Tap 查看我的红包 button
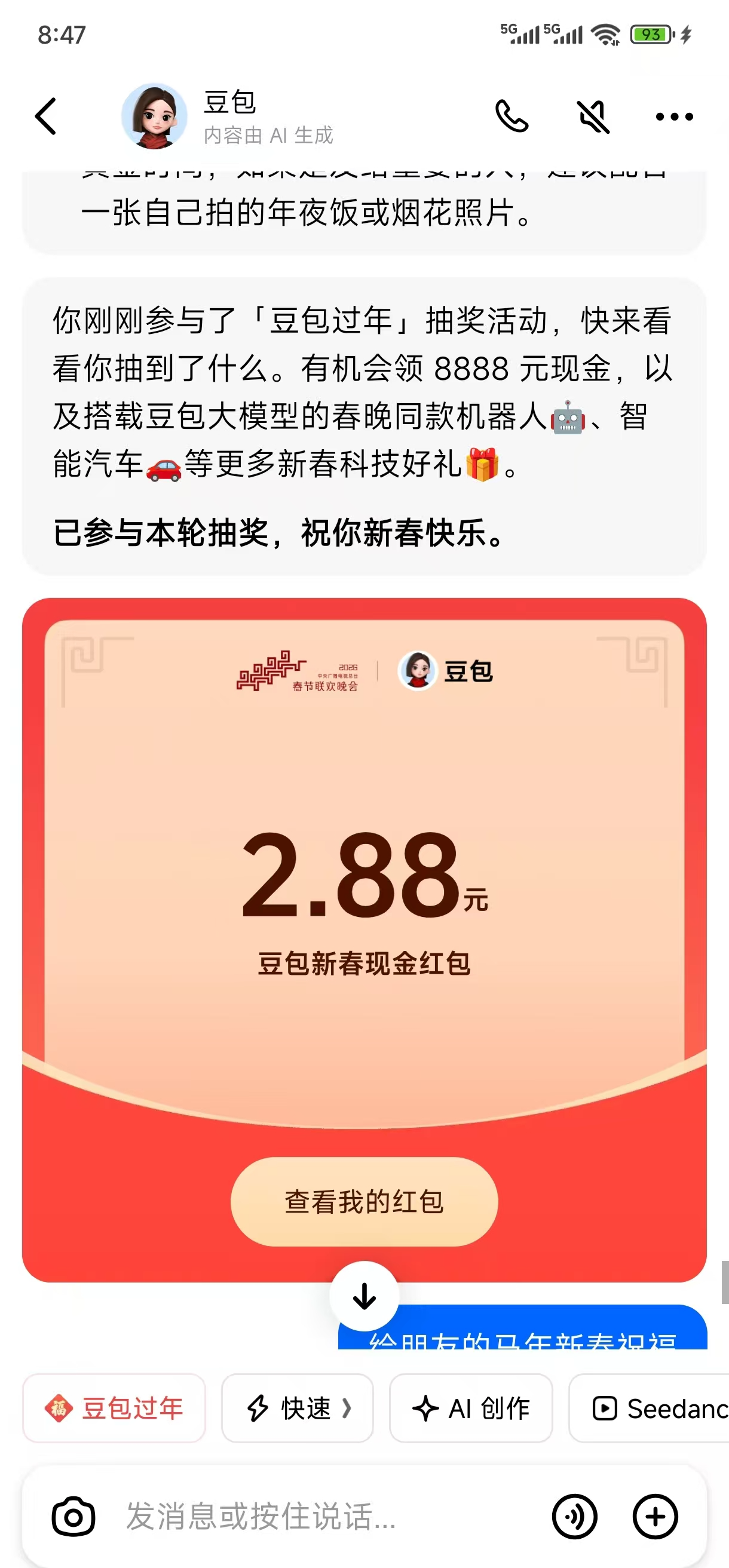Image resolution: width=729 pixels, height=1568 pixels. 364,1202
